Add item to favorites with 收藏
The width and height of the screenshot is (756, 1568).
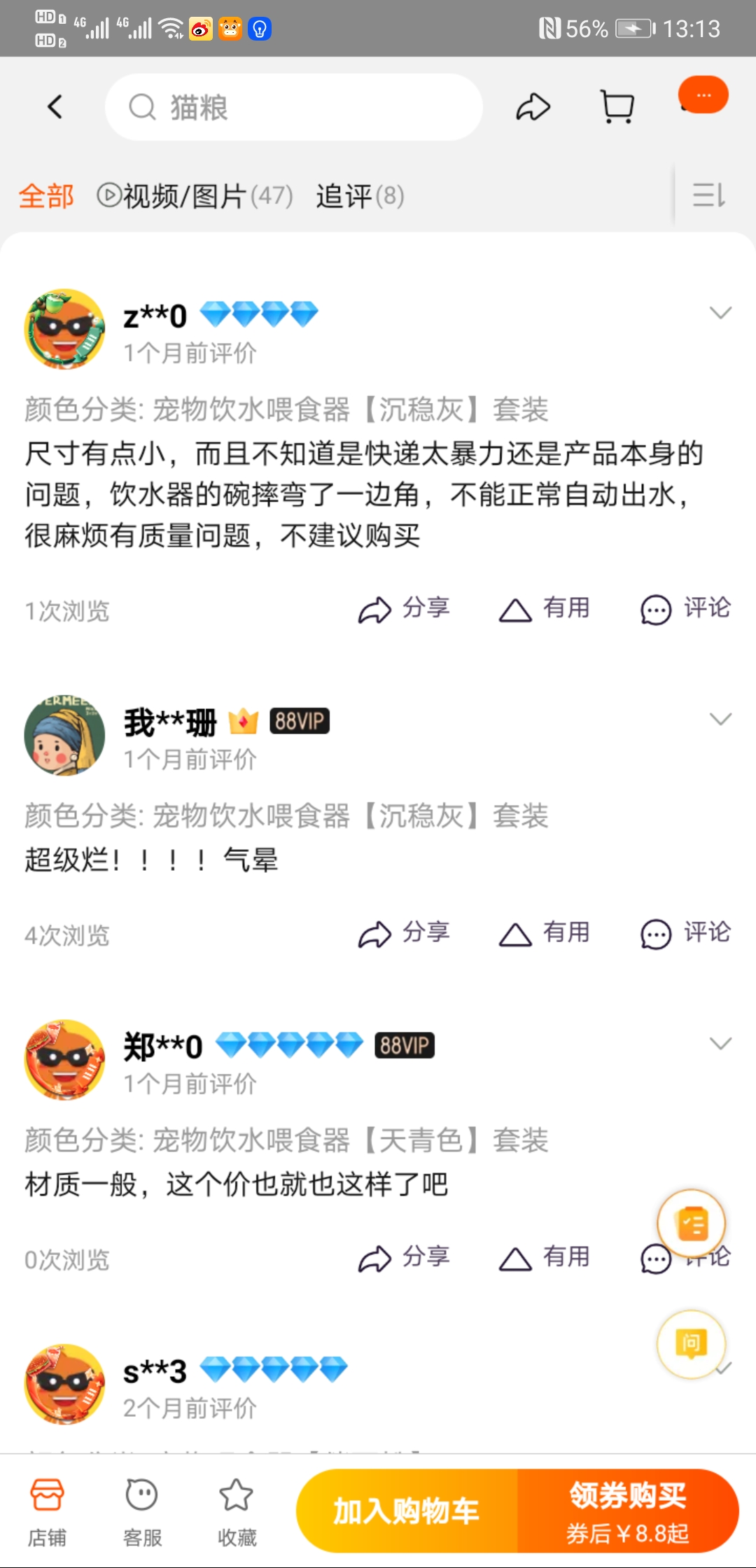(237, 1511)
